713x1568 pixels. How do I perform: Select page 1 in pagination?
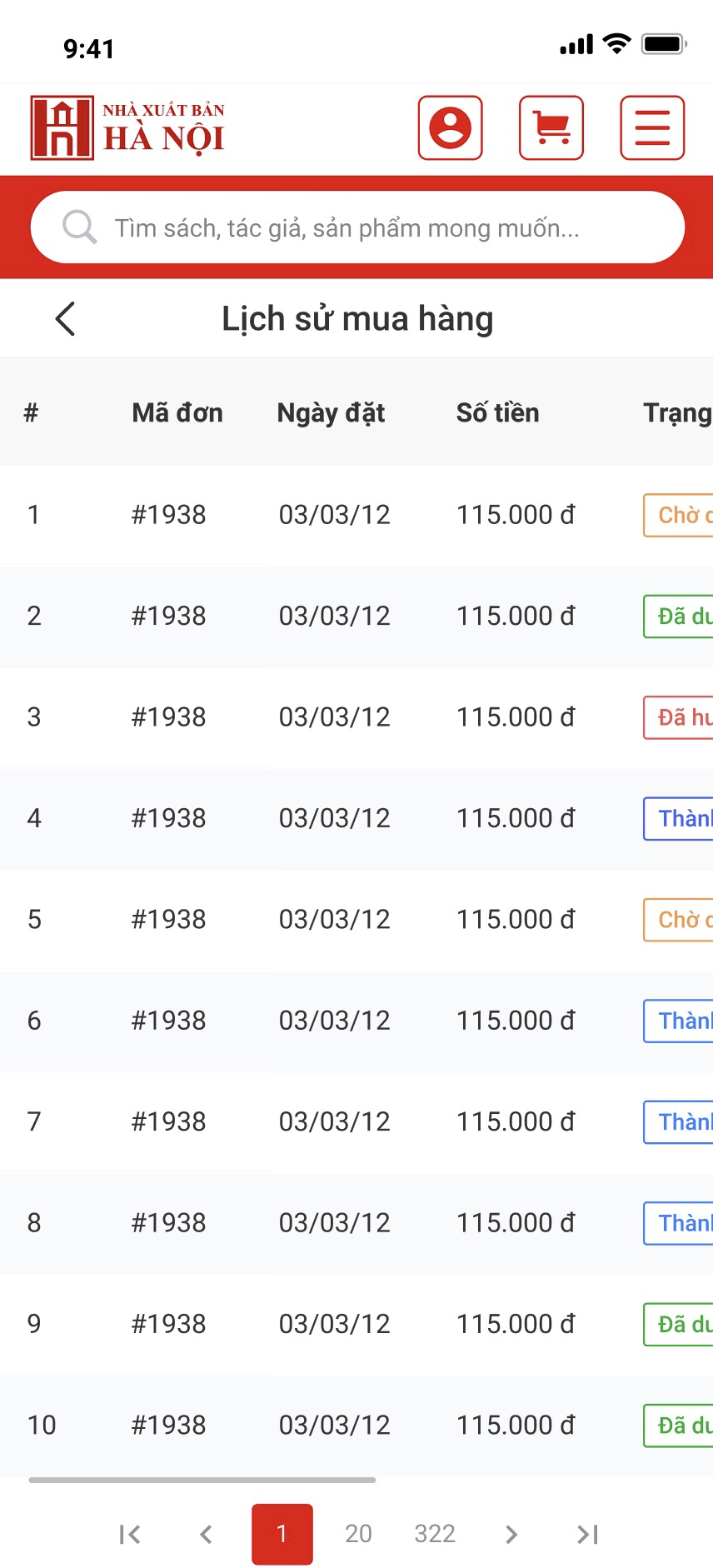click(x=282, y=1534)
